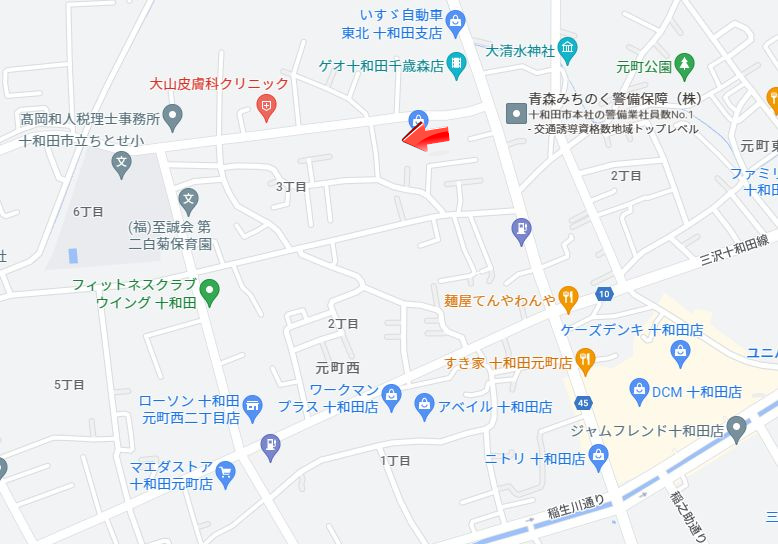This screenshot has height=544, width=778.
Task: Open the 大清水神社 shrine marker
Action: (567, 48)
